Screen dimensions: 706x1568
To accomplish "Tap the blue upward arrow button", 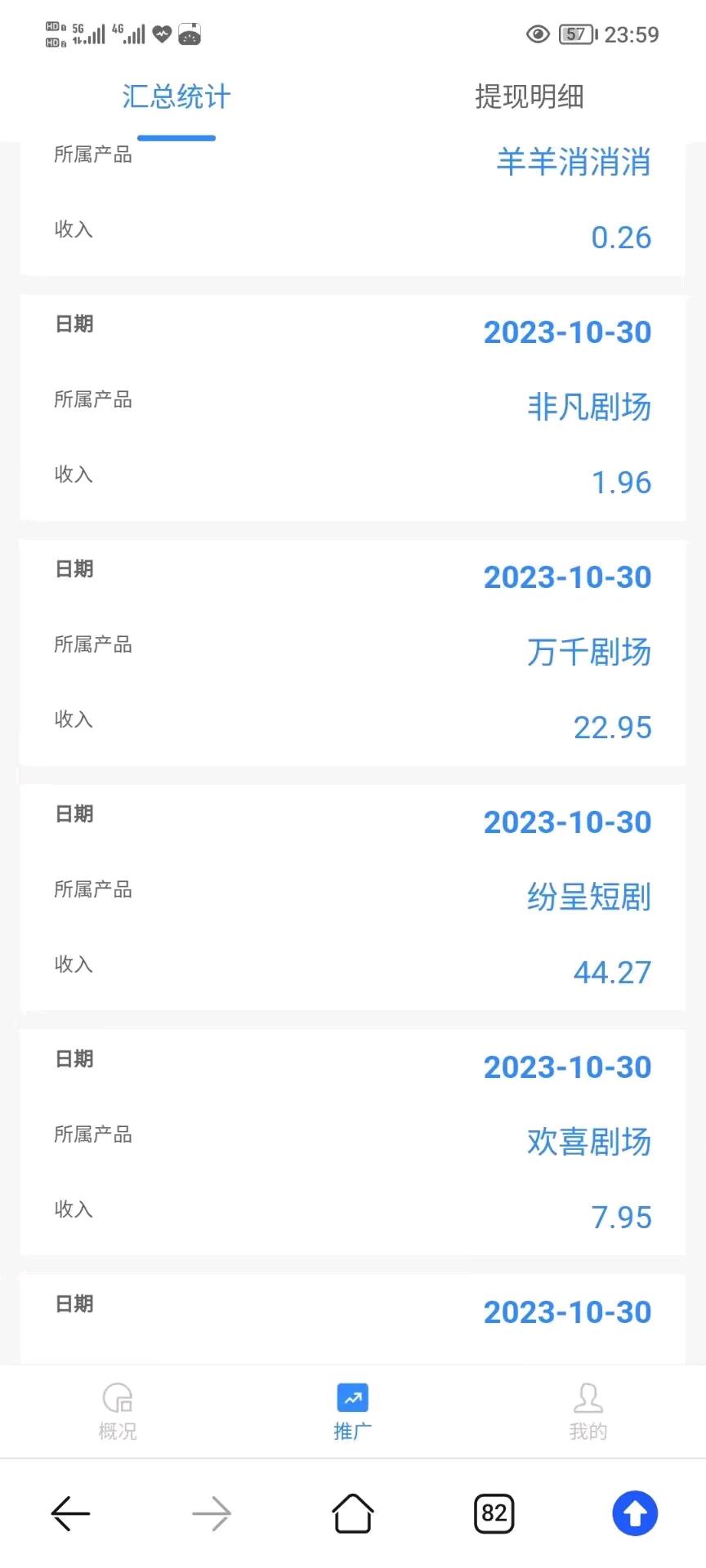I will [x=635, y=1513].
